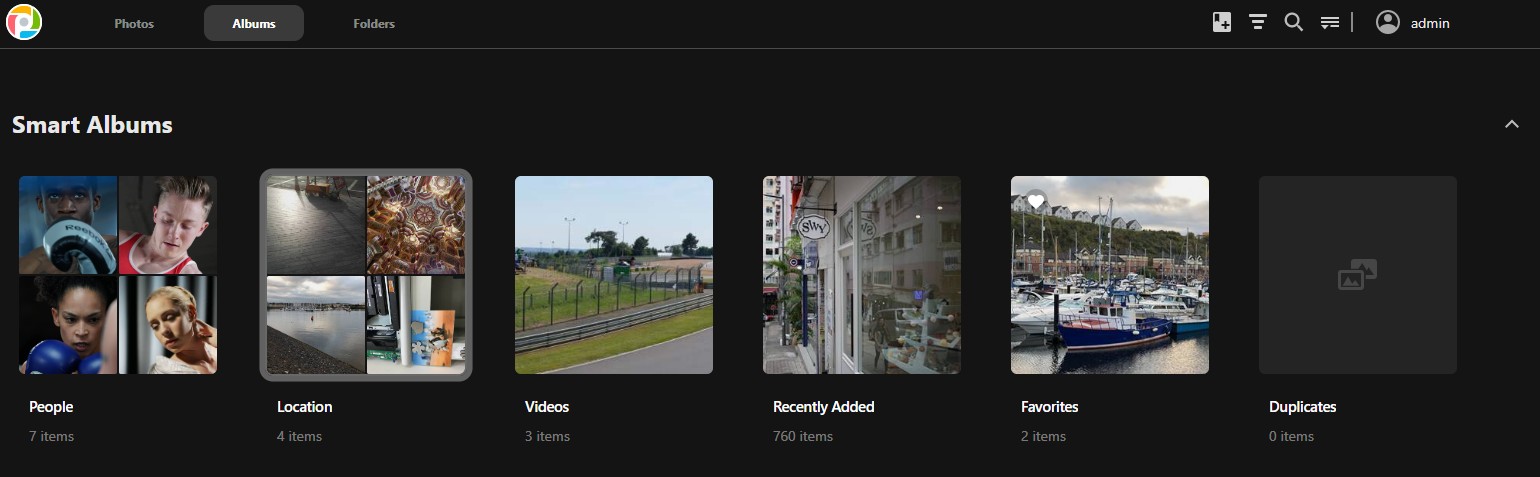Open the sort options icon

(1329, 22)
